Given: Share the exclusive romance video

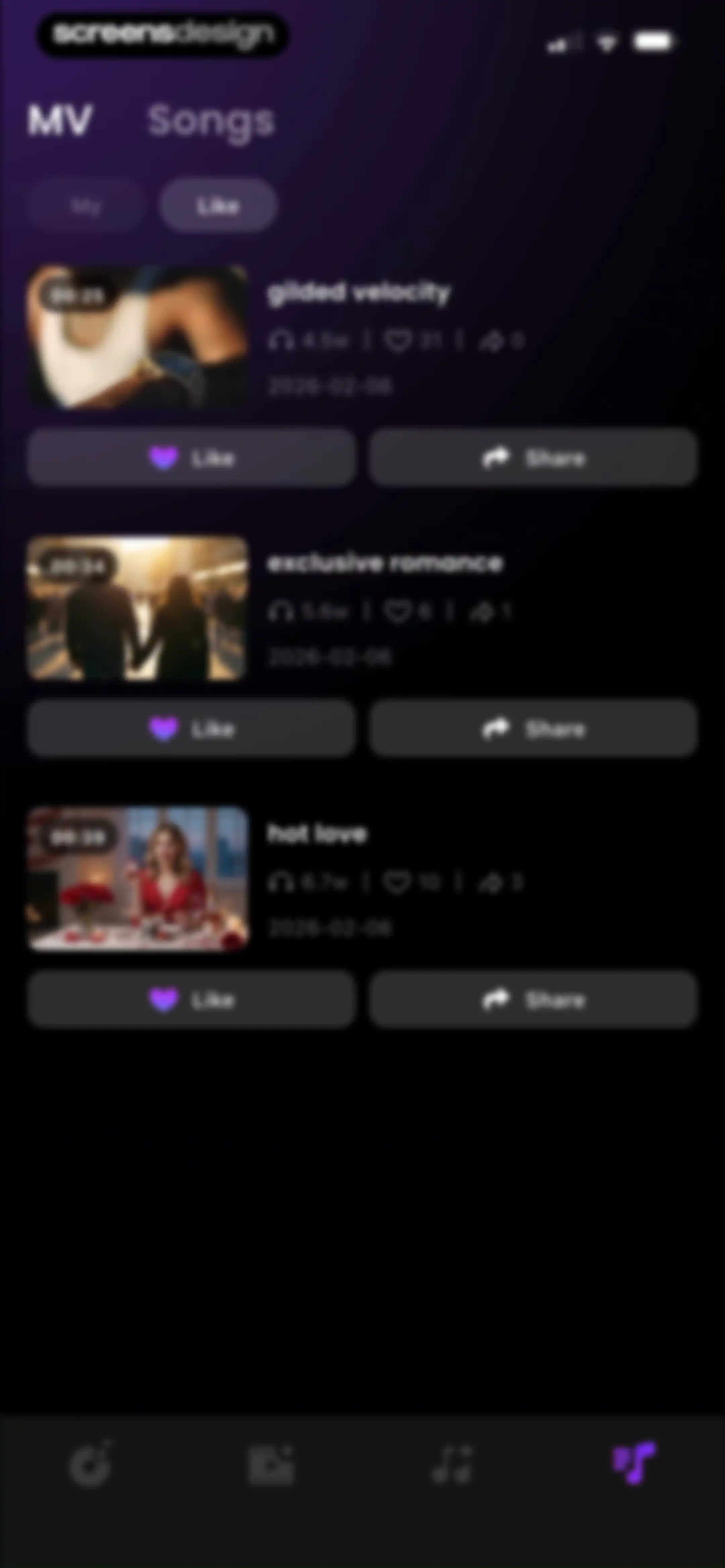Looking at the screenshot, I should 533,728.
